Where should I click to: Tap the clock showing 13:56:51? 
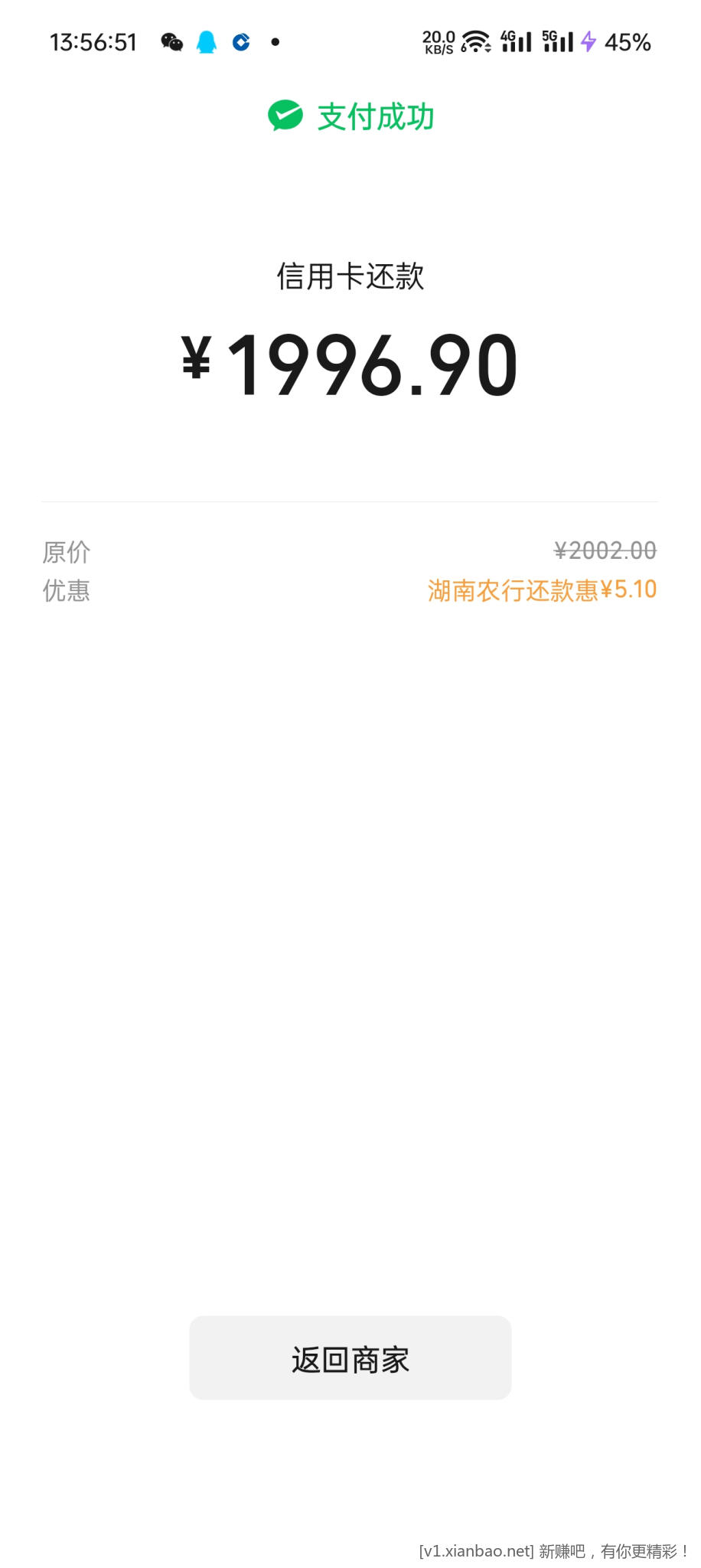point(93,42)
